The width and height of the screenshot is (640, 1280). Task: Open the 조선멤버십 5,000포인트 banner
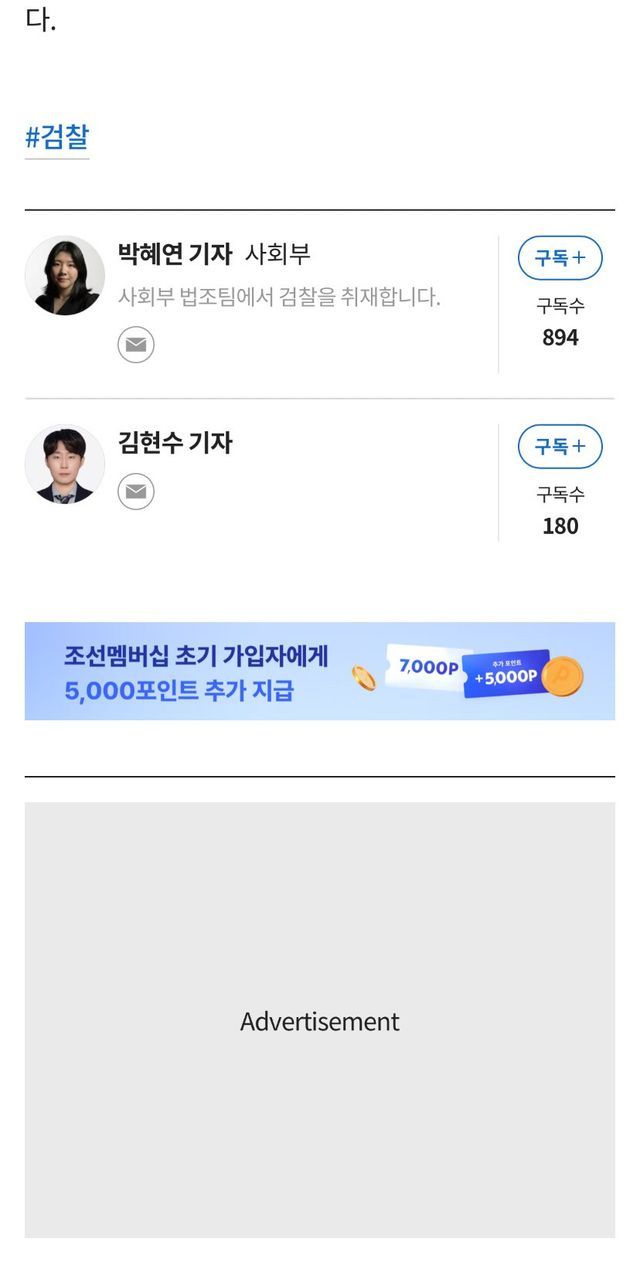(320, 671)
